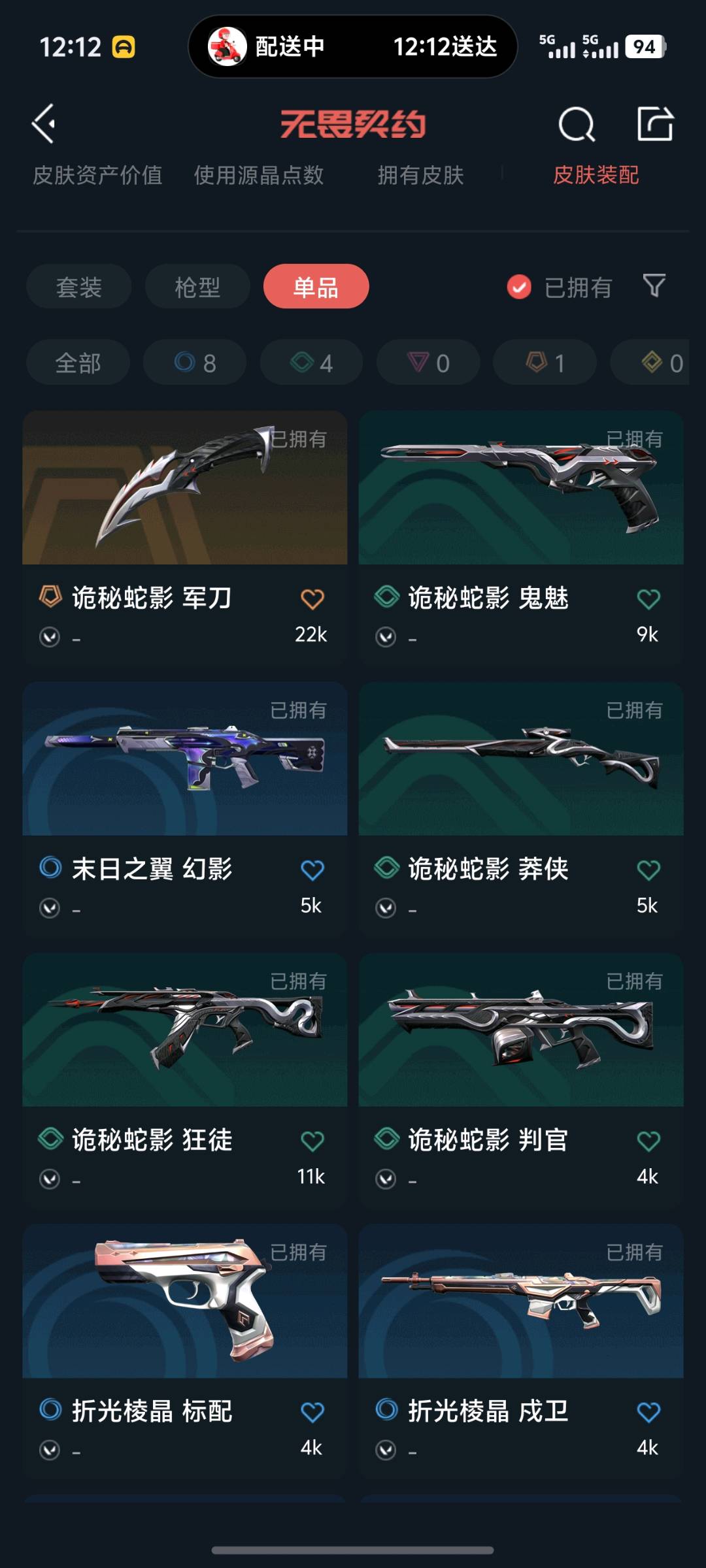Like the 折光棱晶 标配 skin

312,1413
